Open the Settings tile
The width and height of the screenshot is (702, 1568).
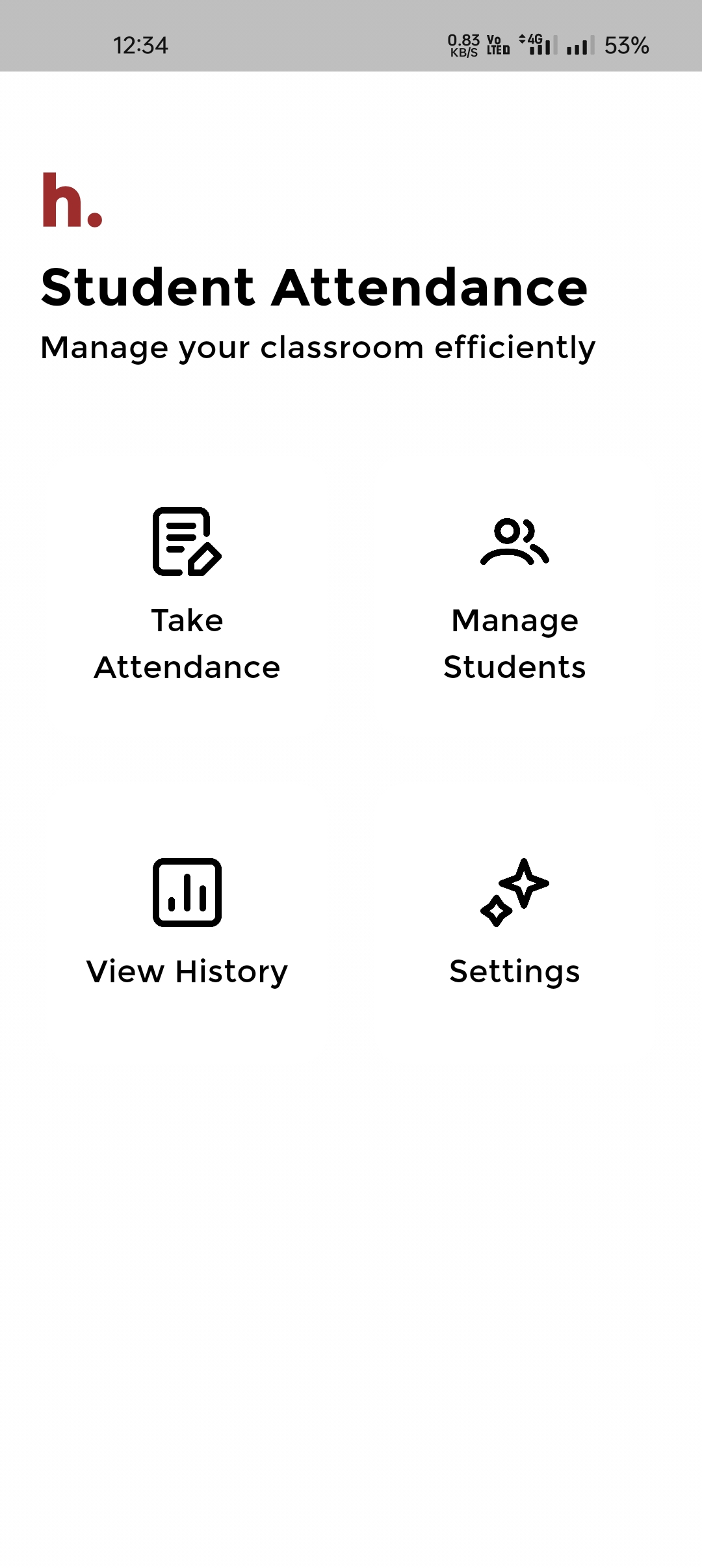pos(514,923)
